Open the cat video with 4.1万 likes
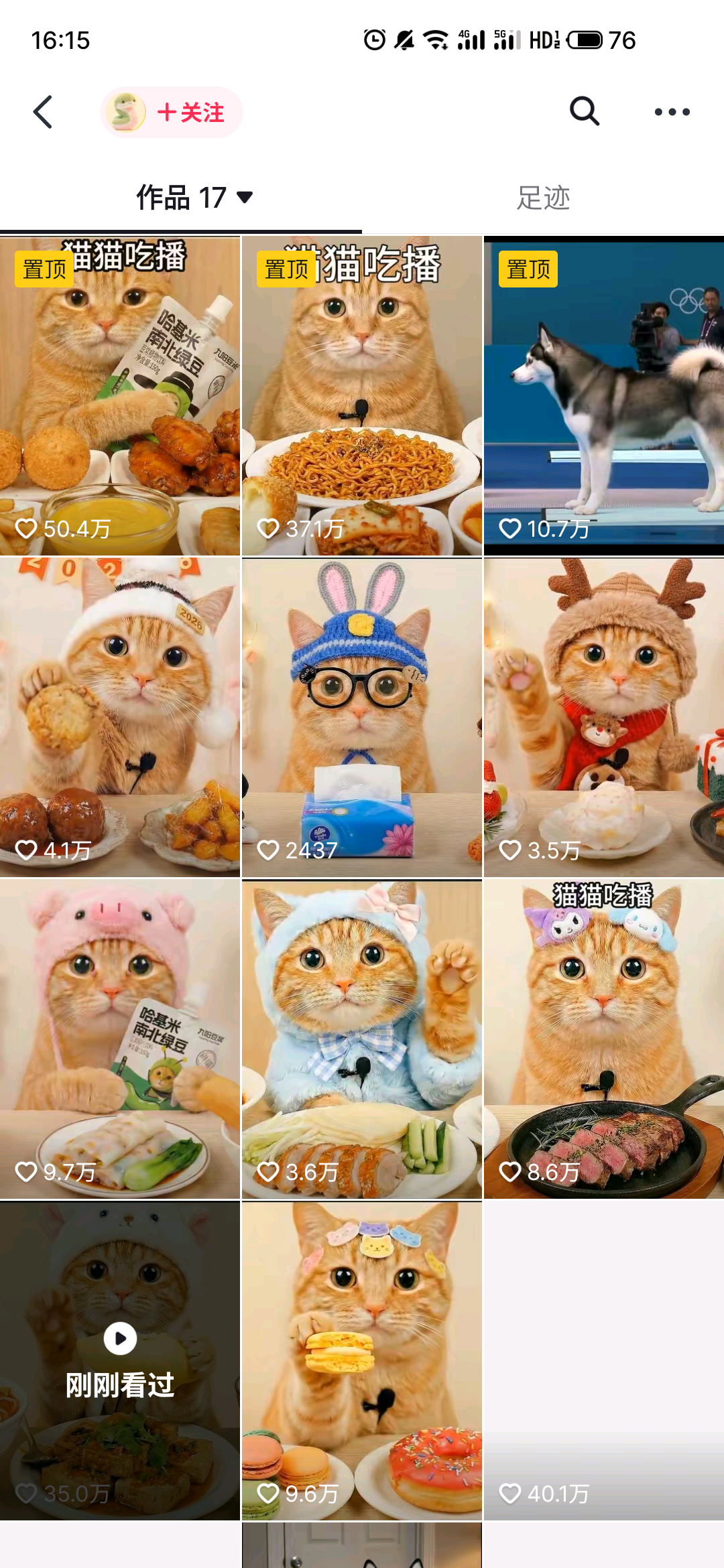The image size is (724, 1568). [120, 717]
